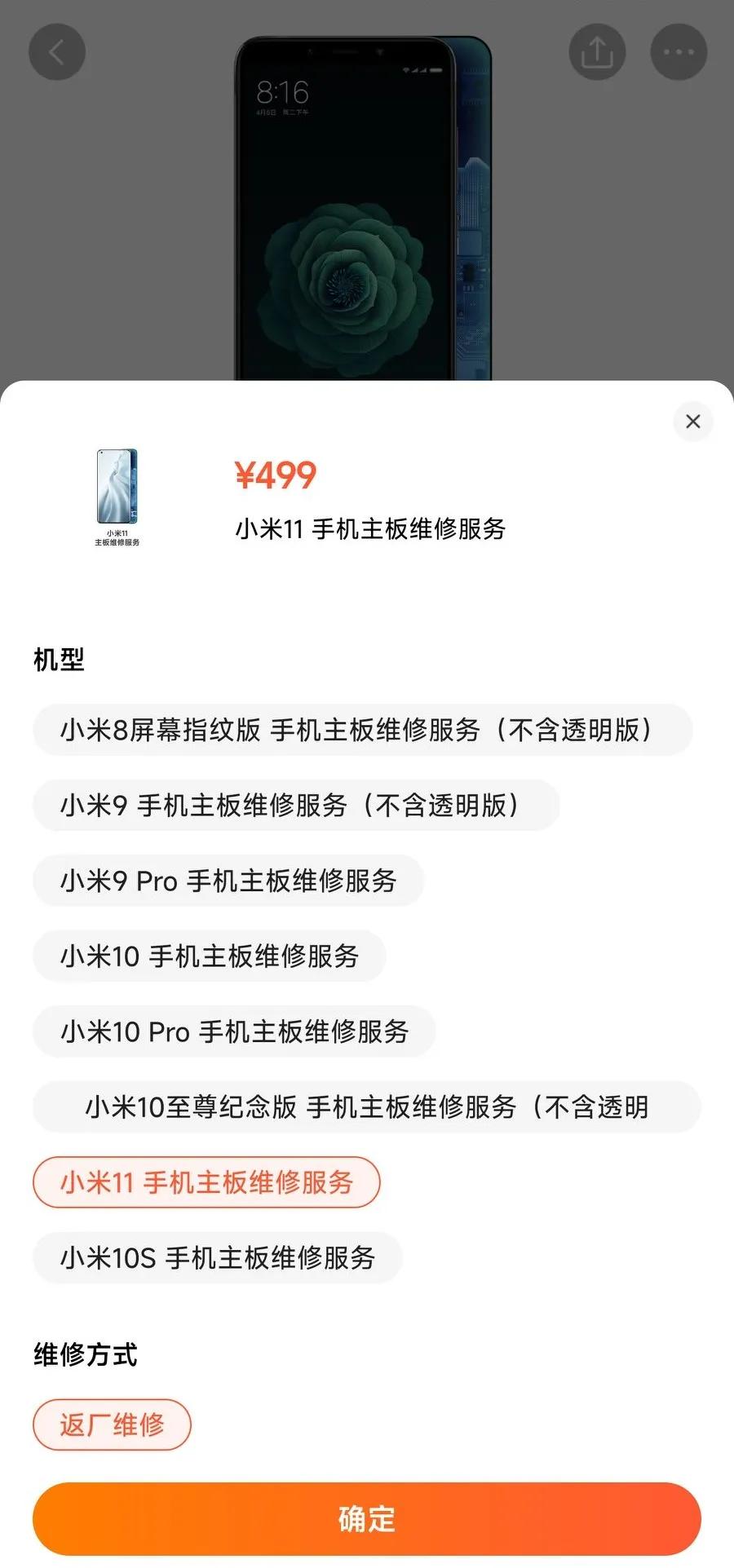Select 小米10S repair option

pos(217,1257)
